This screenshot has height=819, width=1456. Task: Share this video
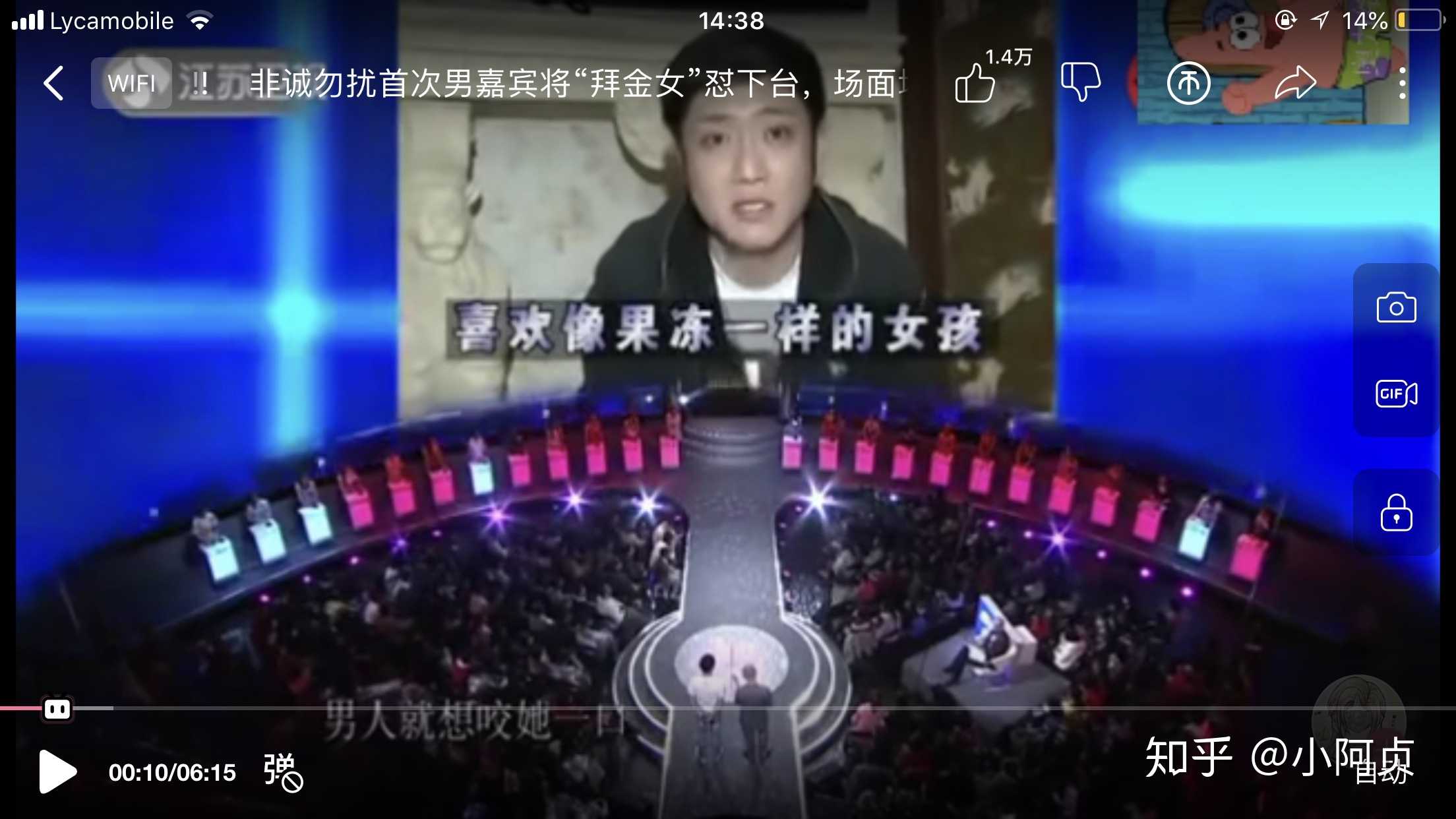pyautogui.click(x=1295, y=84)
